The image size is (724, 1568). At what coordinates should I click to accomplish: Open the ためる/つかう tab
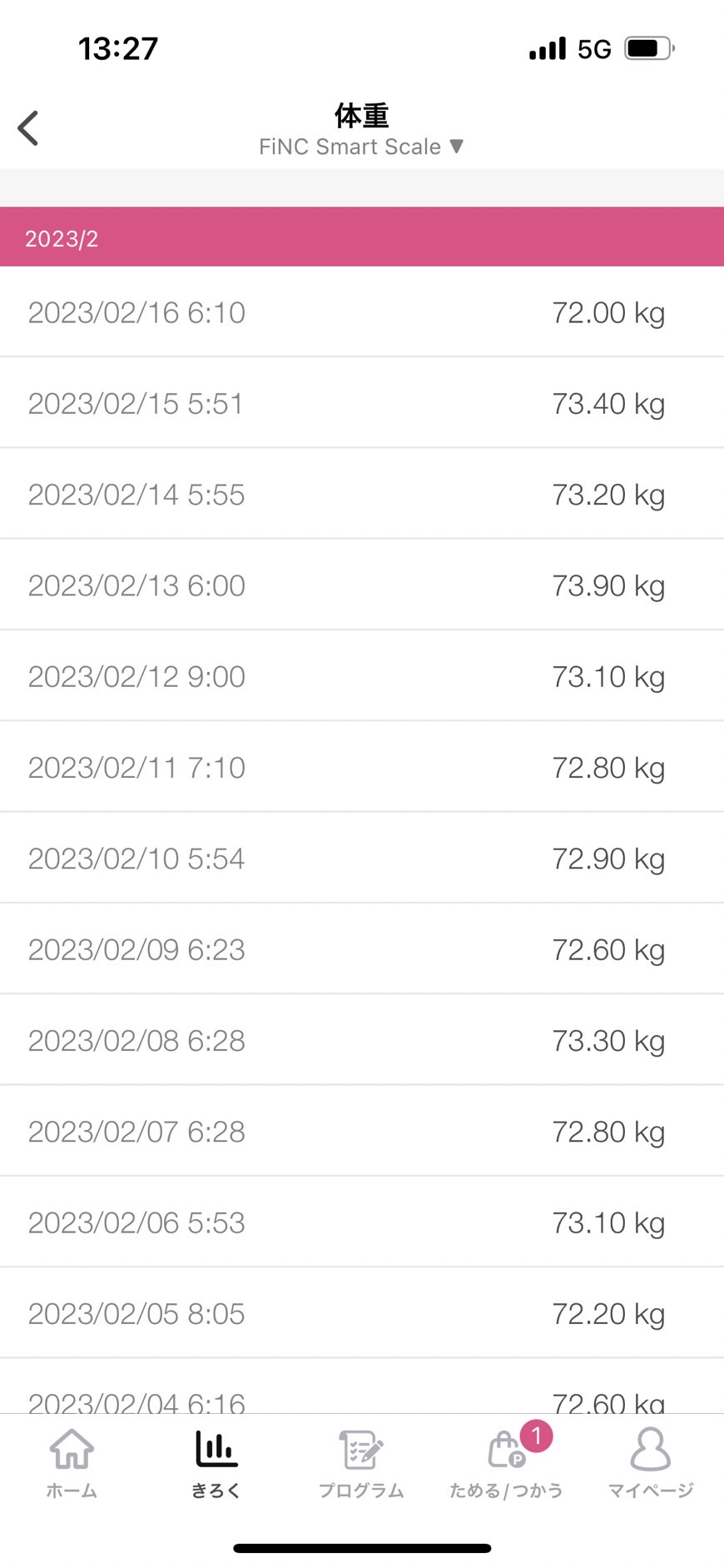[x=506, y=1463]
